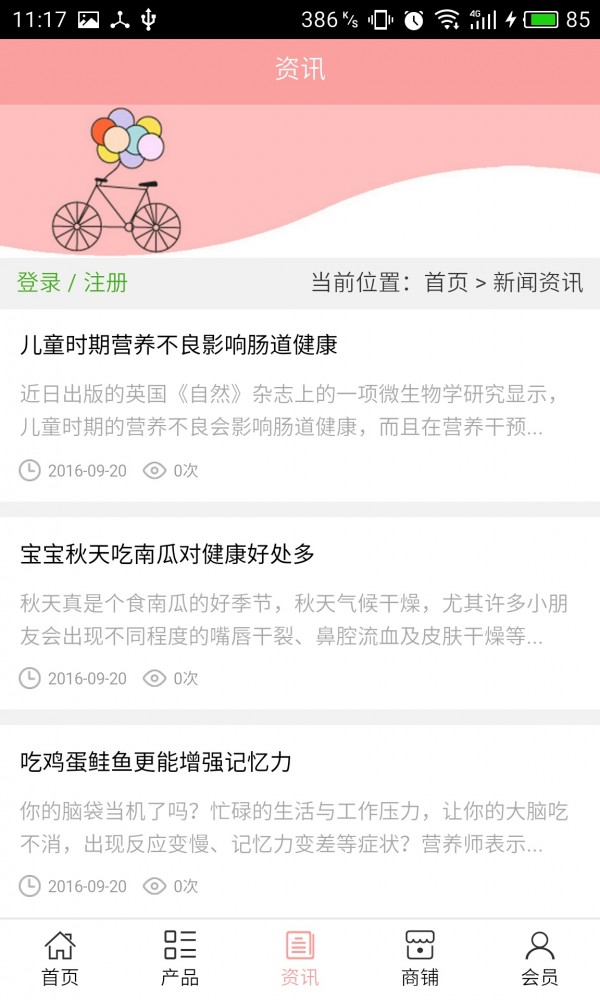This screenshot has height=1000, width=600.
Task: Go to 首页 in the breadcrumb
Action: coord(446,283)
